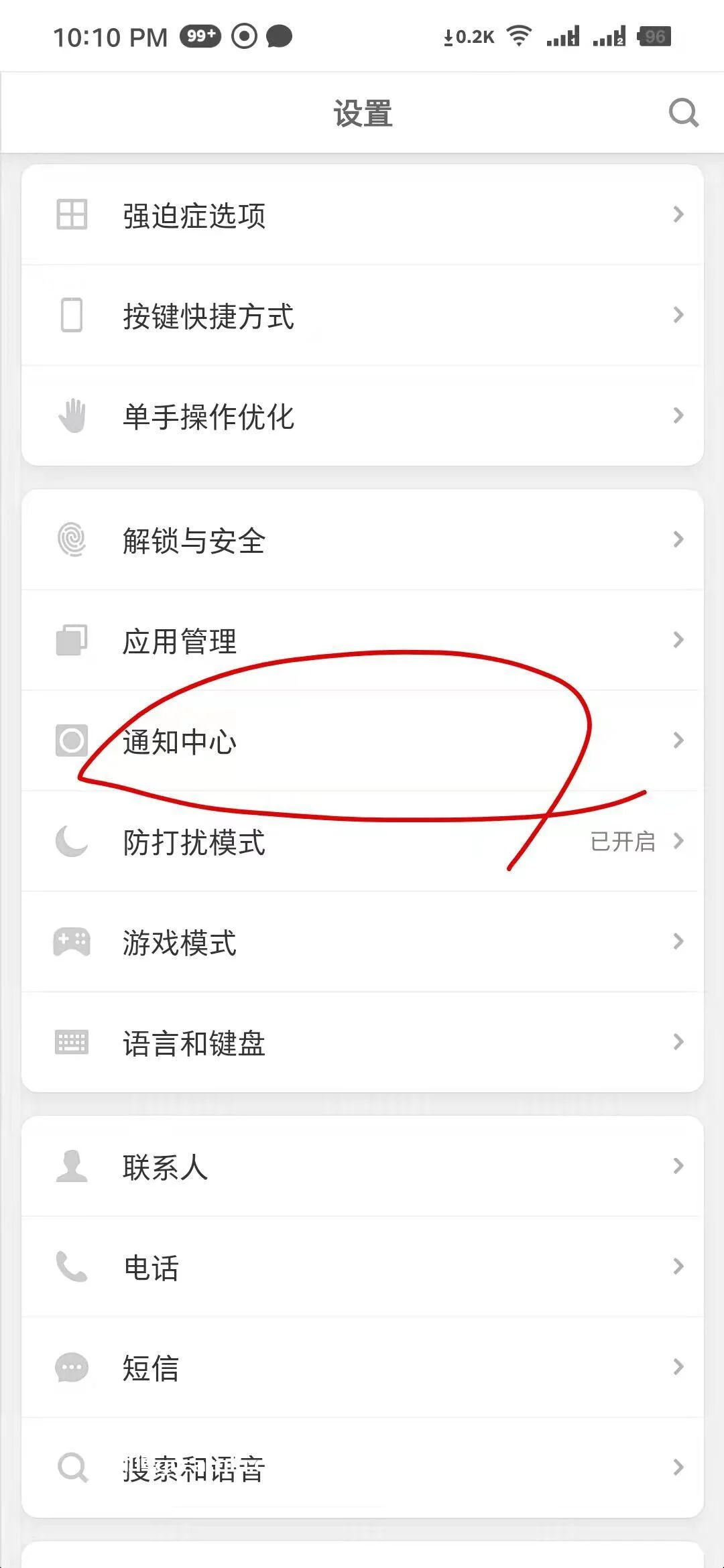
Task: Click the phone icon beside 电话
Action: tap(72, 1265)
